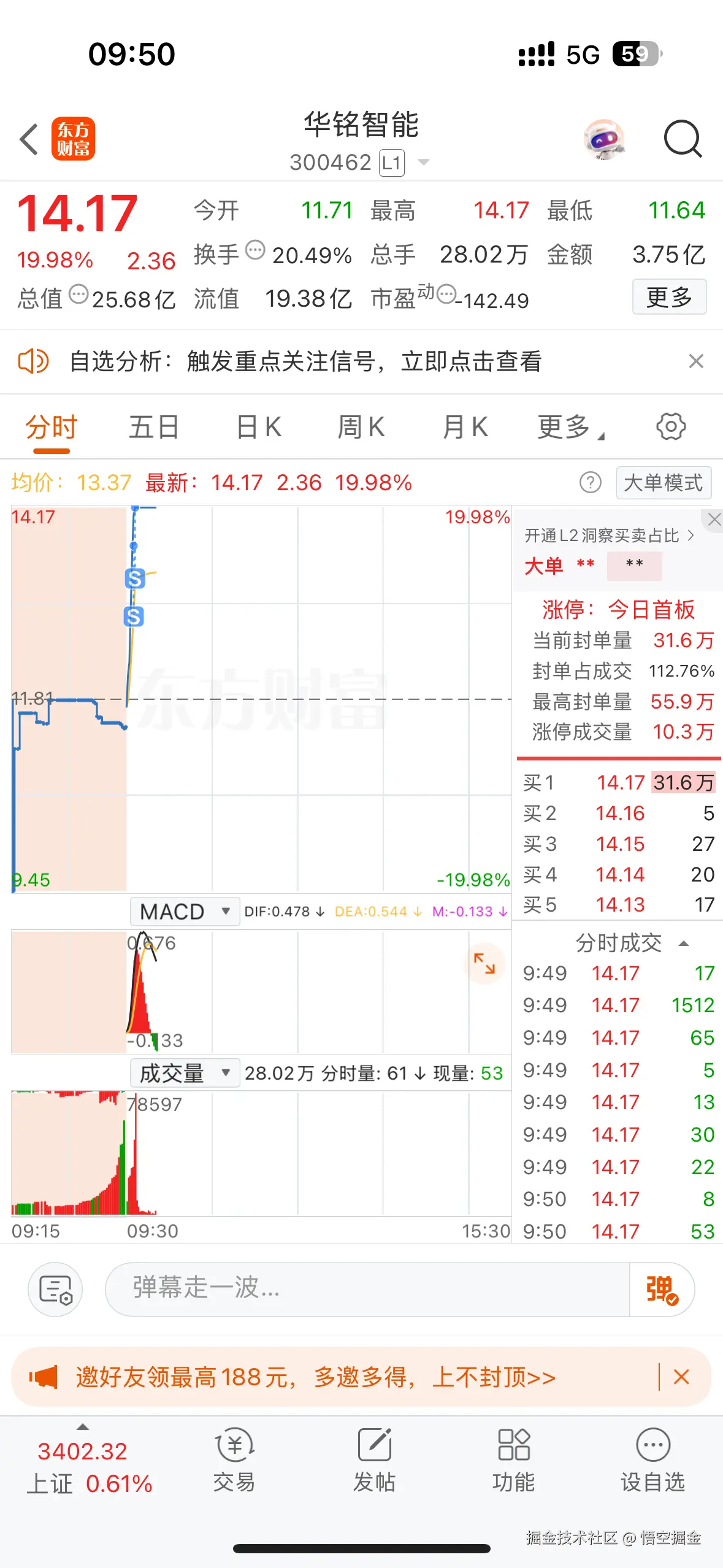Image resolution: width=723 pixels, height=1568 pixels.
Task: Click the 弹幕走一波 comment input field
Action: (368, 1289)
